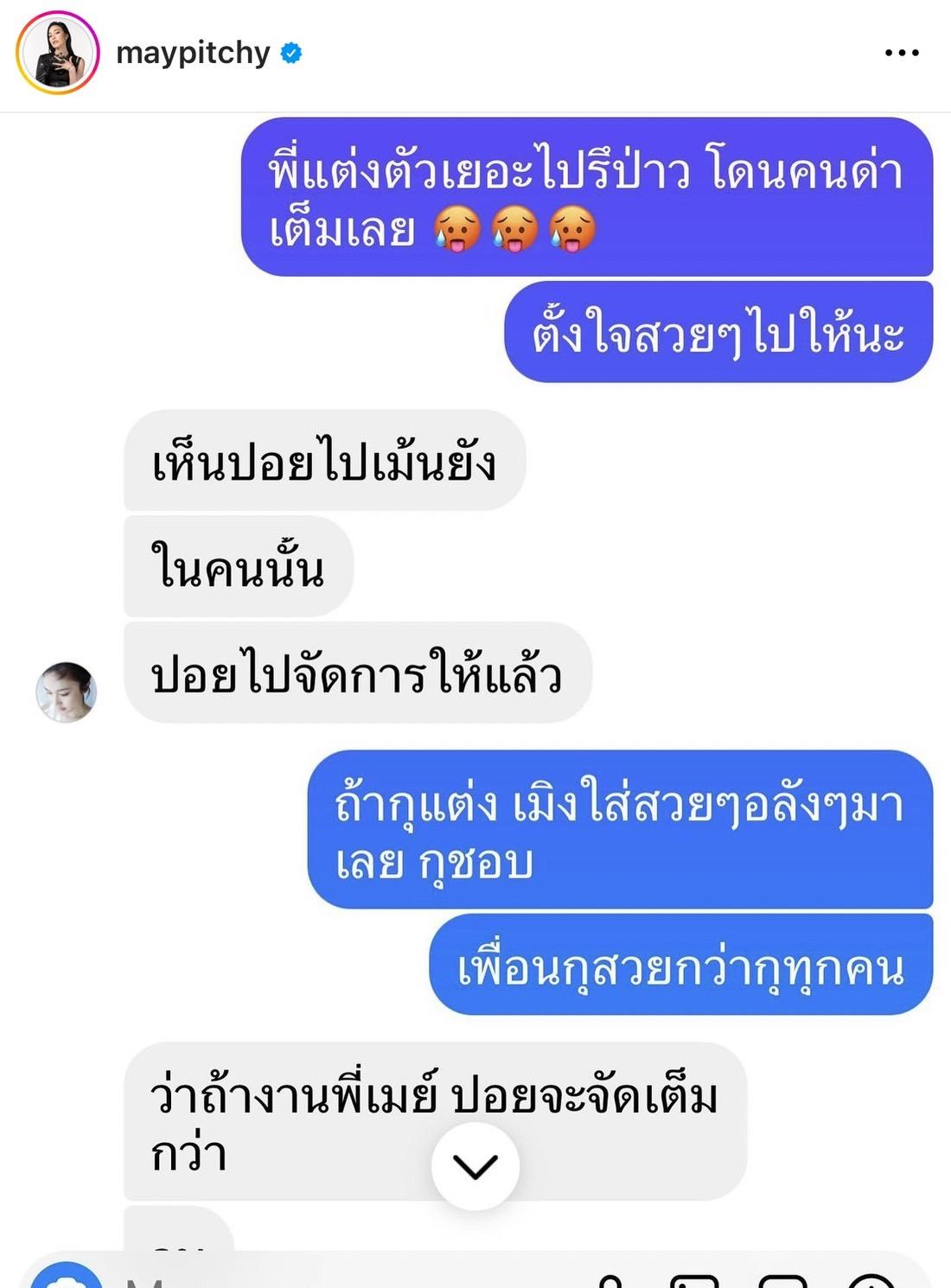Open the post's three-dot options menu

coord(901,54)
